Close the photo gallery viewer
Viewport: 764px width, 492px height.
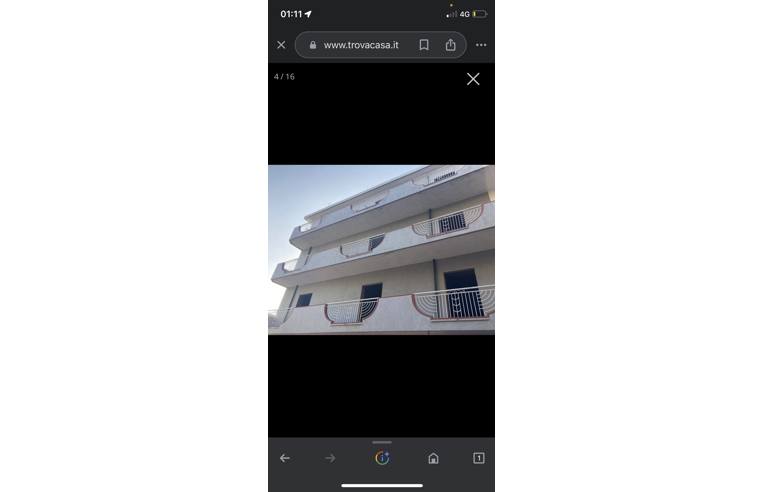[473, 79]
